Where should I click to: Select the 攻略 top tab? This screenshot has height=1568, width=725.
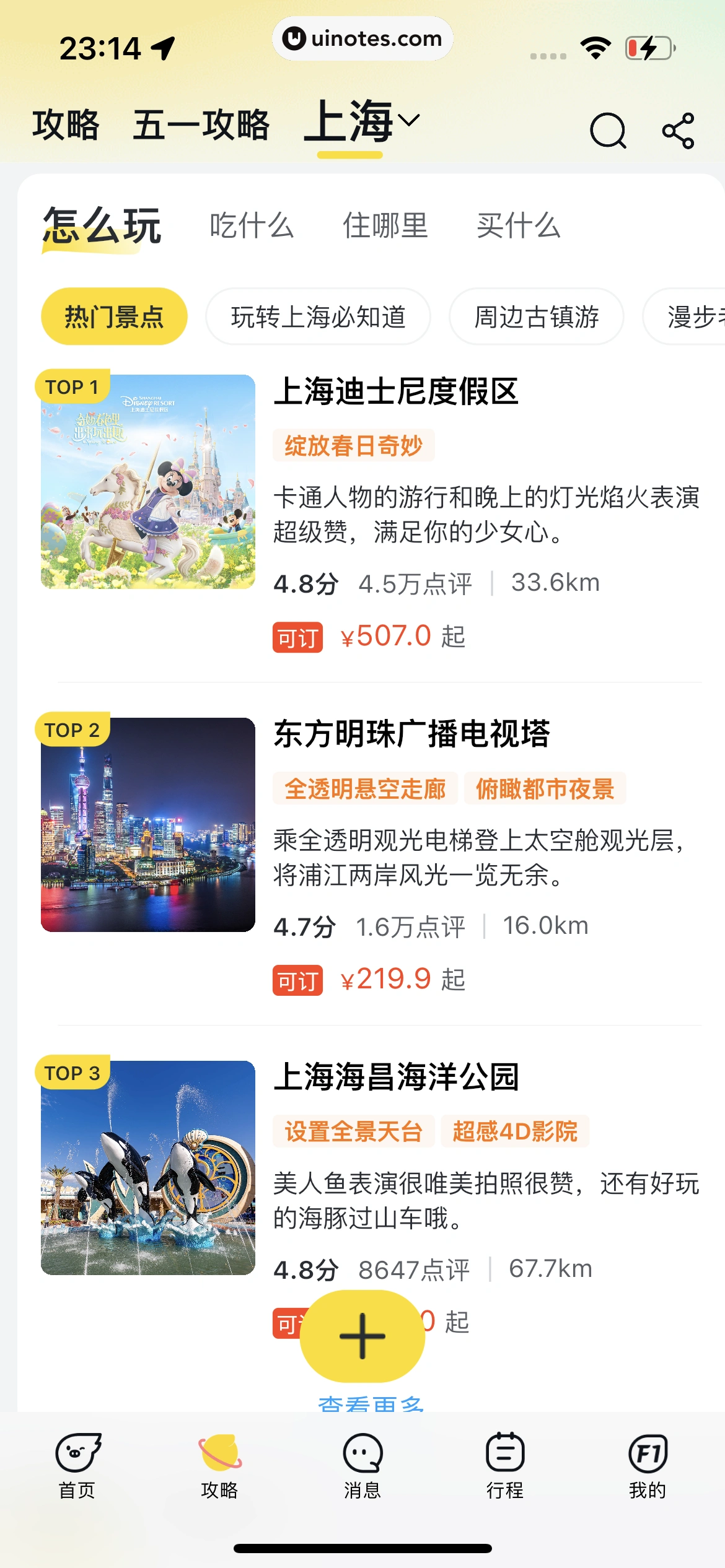[66, 125]
